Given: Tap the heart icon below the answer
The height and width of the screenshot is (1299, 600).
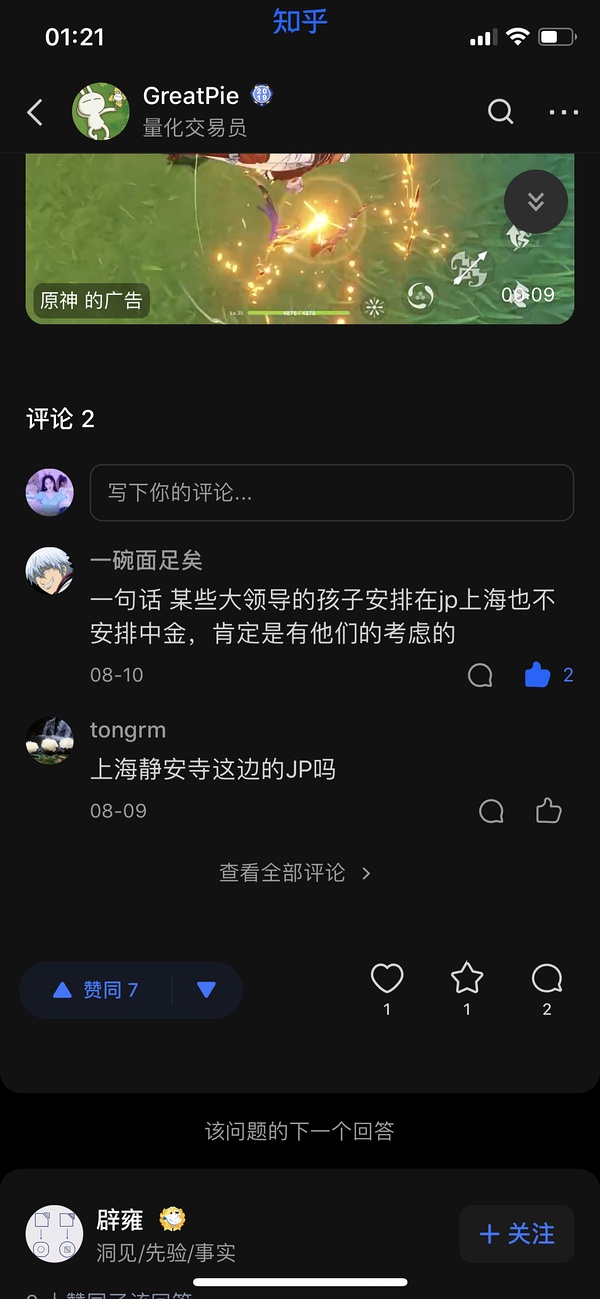Looking at the screenshot, I should [x=387, y=979].
